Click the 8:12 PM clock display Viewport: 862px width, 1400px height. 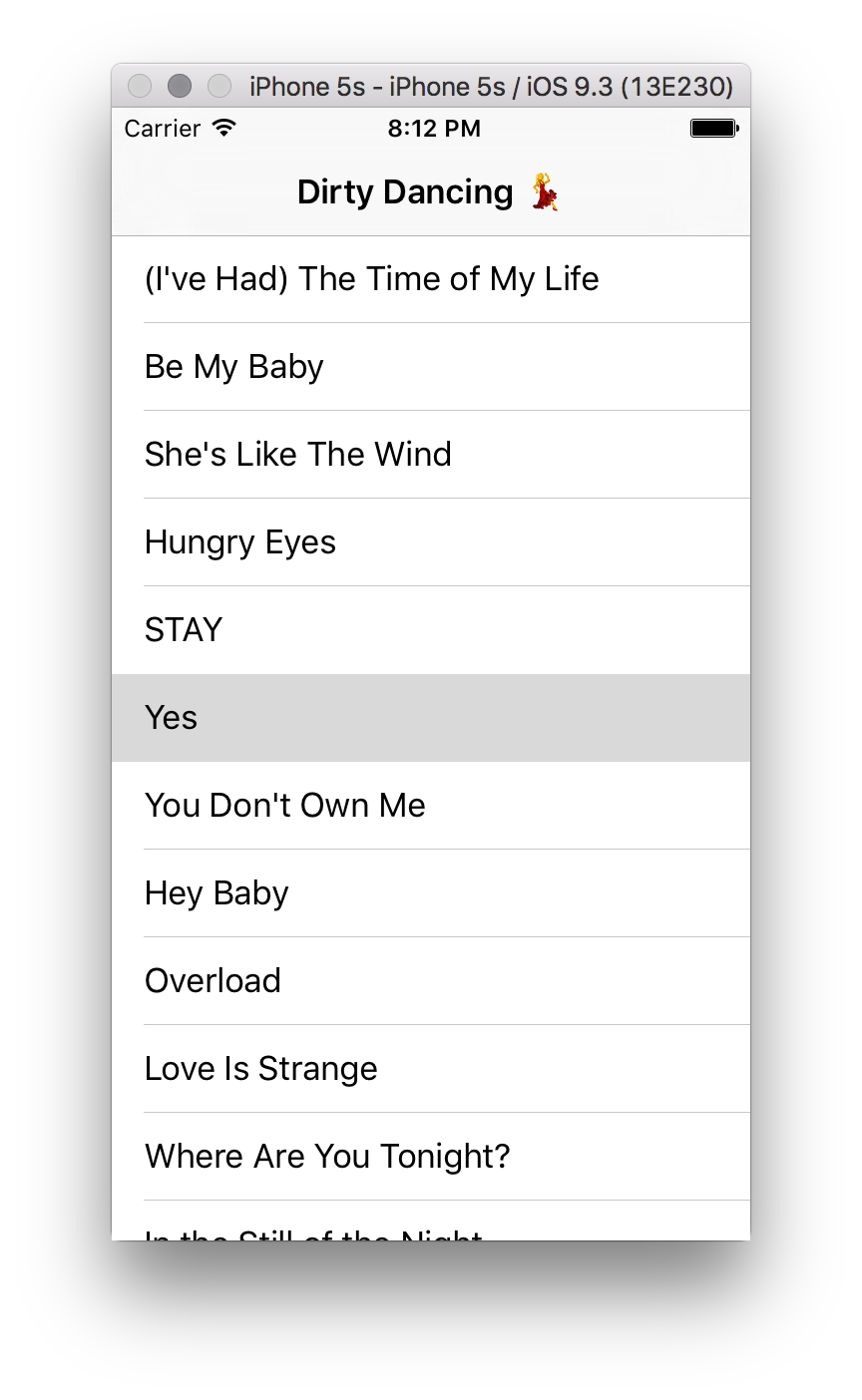pyautogui.click(x=434, y=128)
